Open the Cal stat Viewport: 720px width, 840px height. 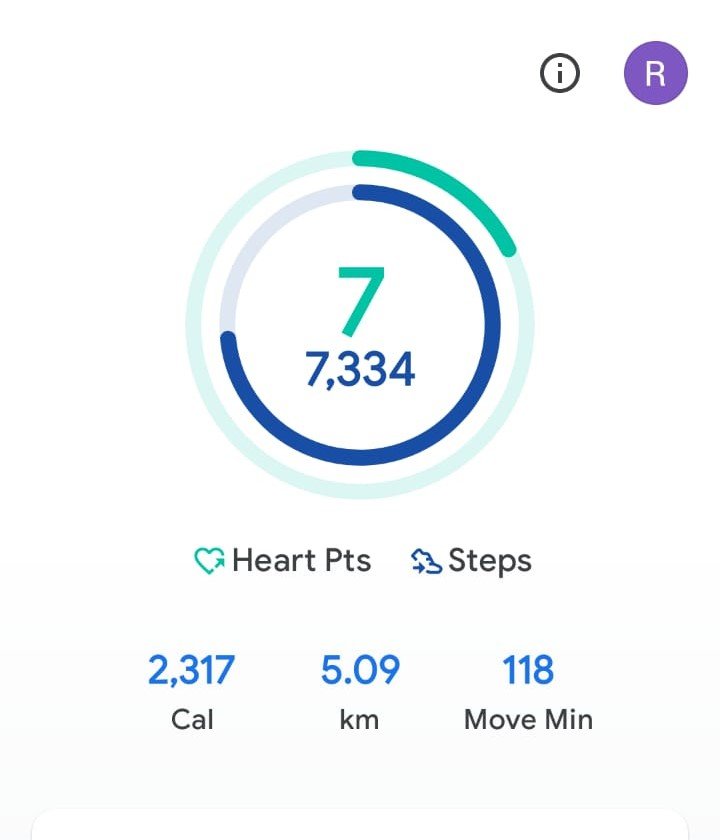click(191, 692)
